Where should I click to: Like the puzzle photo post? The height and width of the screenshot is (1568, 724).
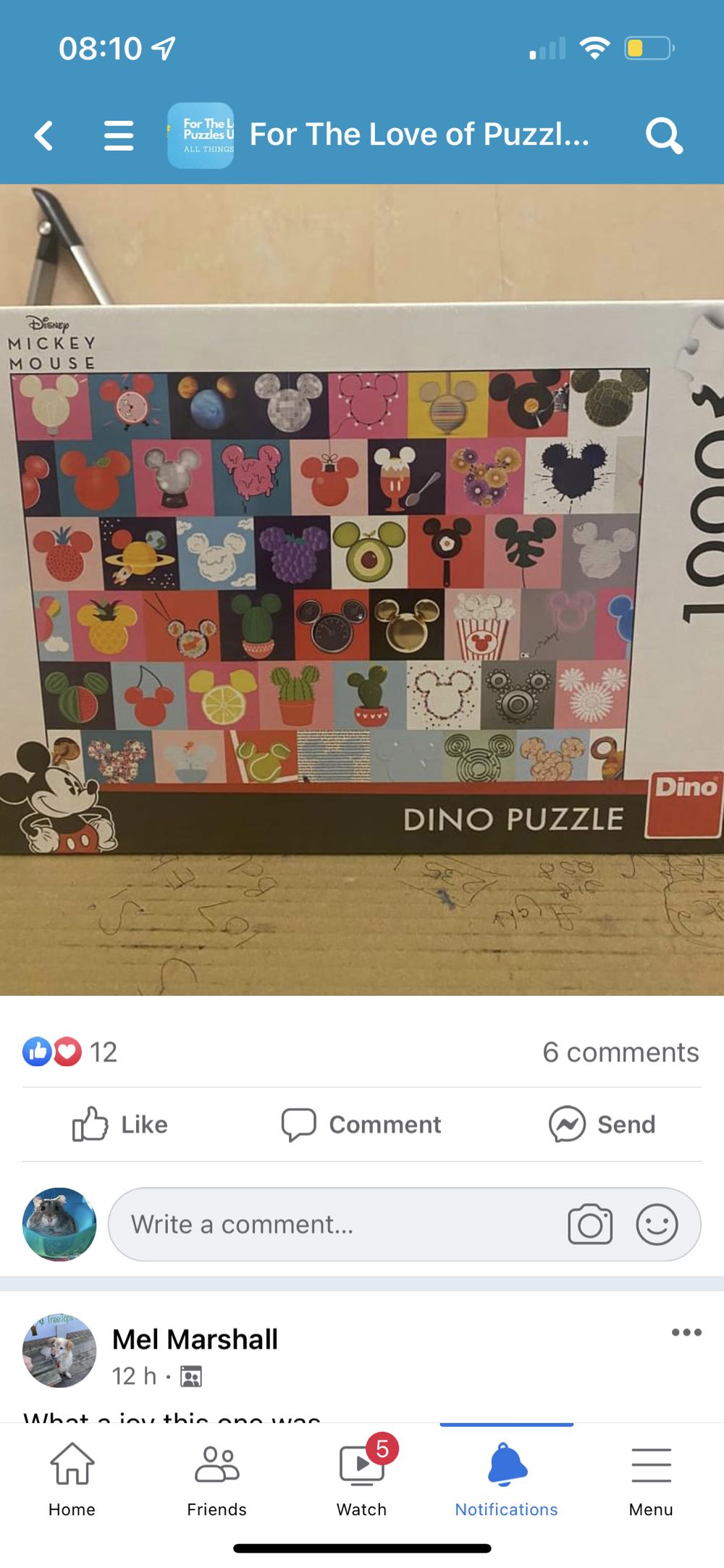tap(120, 1124)
